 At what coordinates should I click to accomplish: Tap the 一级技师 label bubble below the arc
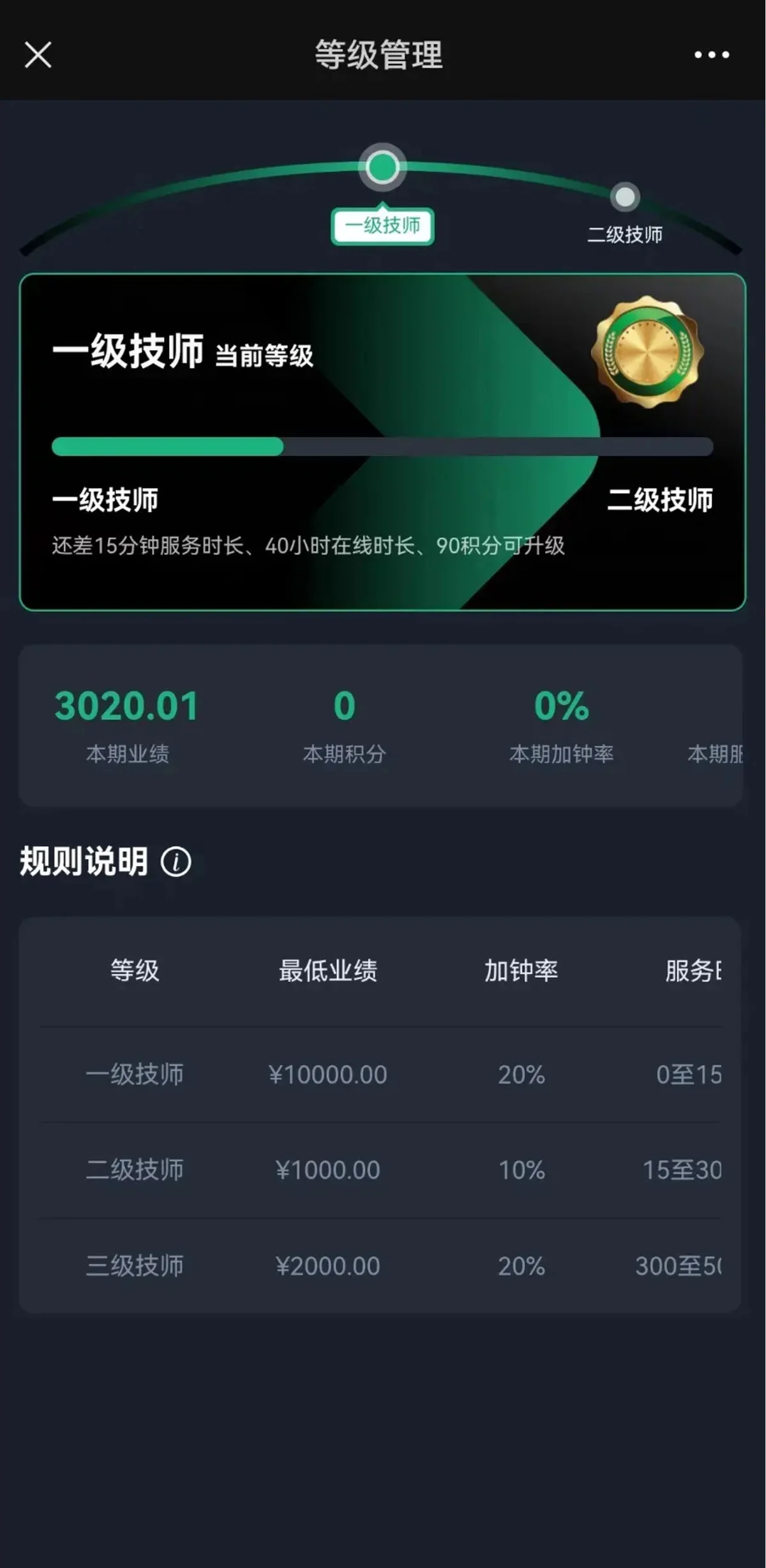(381, 227)
